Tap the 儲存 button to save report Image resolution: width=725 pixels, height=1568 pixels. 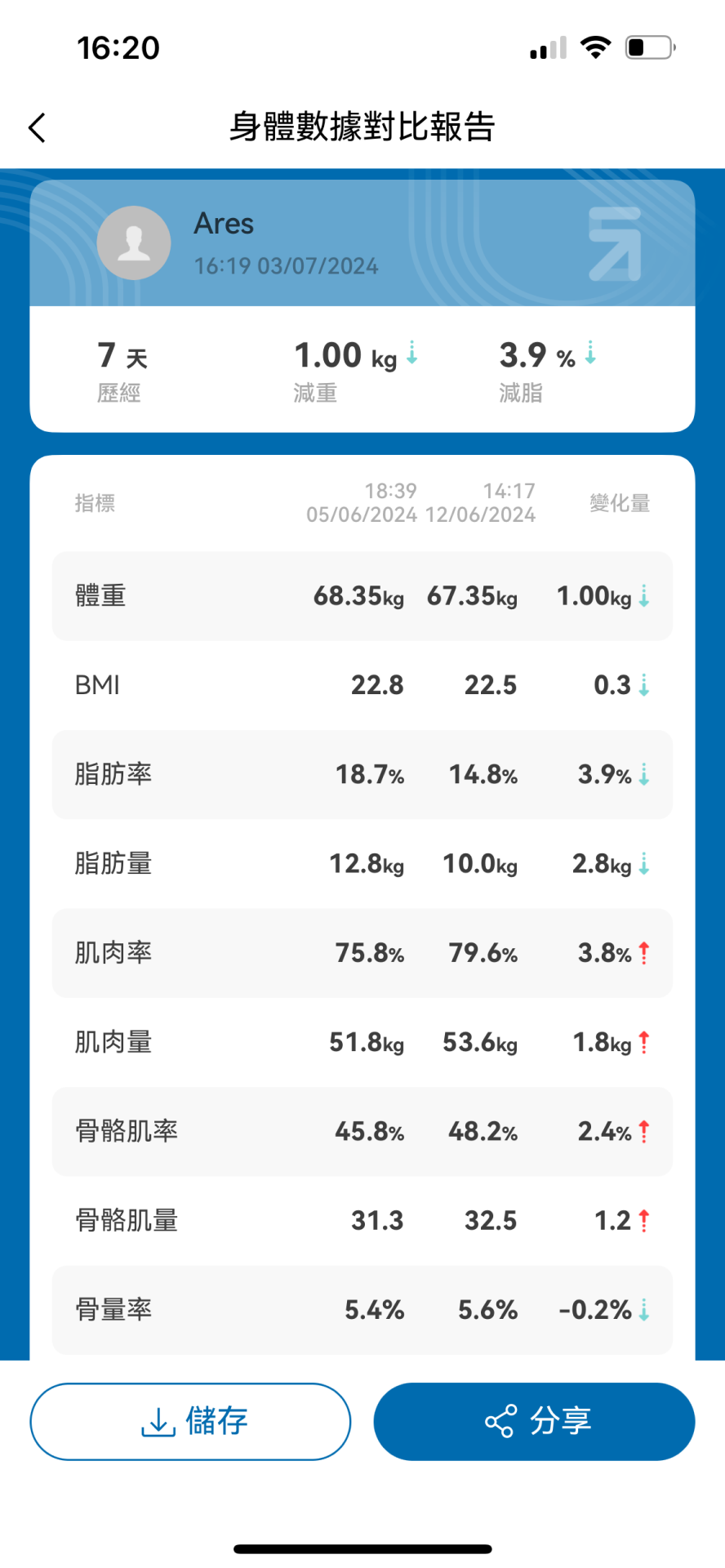(190, 1421)
